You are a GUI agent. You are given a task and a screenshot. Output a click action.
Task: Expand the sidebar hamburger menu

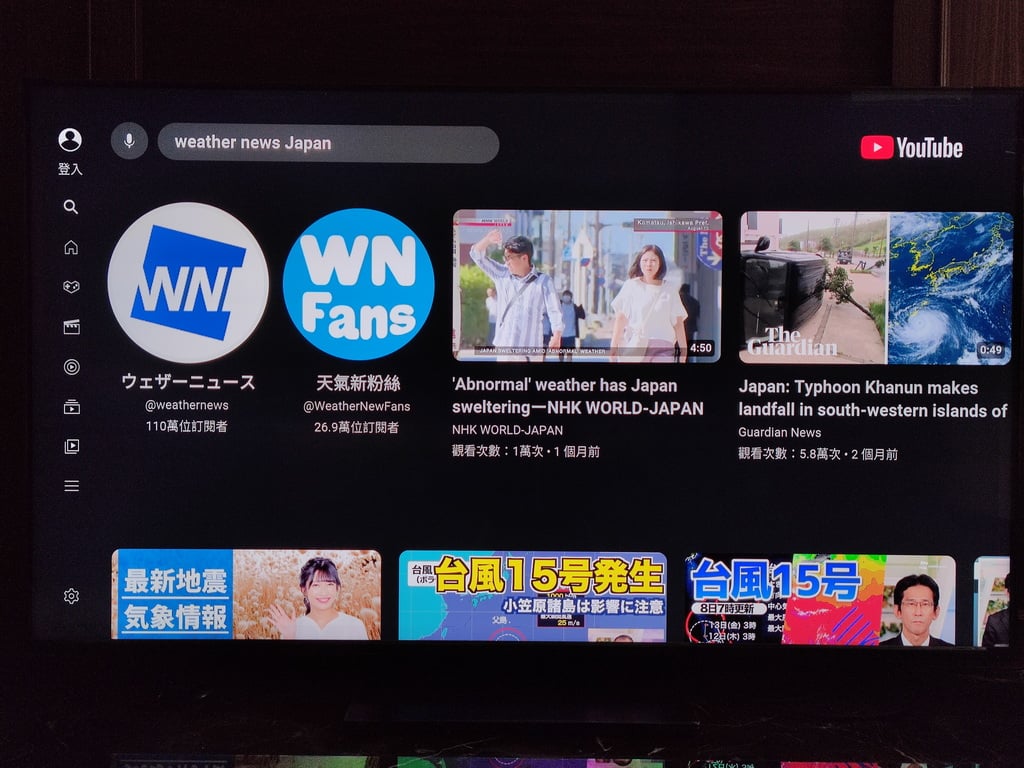coord(71,486)
